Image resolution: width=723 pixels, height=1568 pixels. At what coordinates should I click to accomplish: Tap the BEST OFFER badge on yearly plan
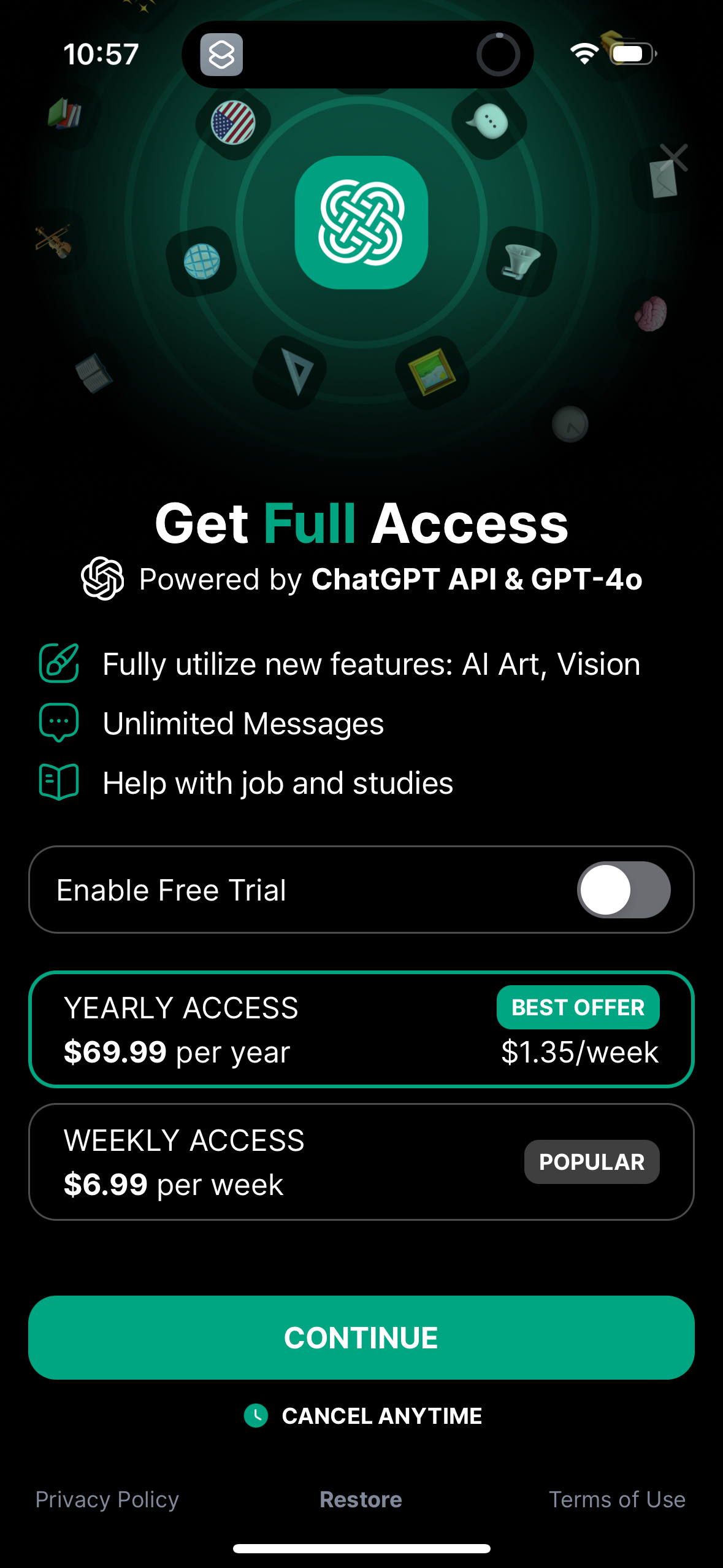pos(578,1007)
